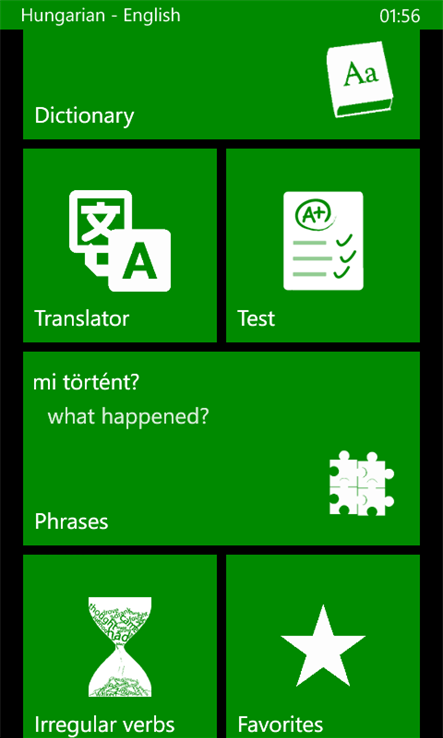Open the Phrases tile
Viewport: 443px width, 738px height.
point(221,449)
